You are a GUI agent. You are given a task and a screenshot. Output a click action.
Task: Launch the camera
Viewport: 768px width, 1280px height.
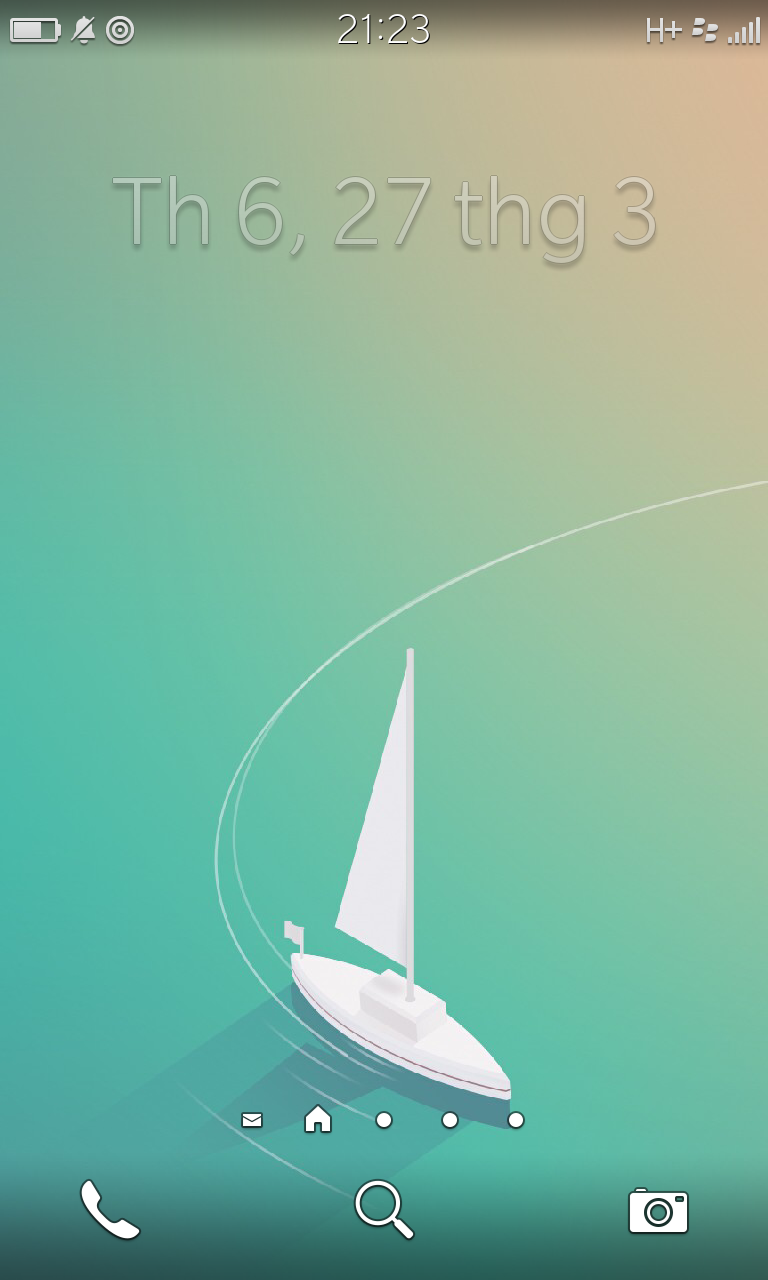click(658, 1211)
